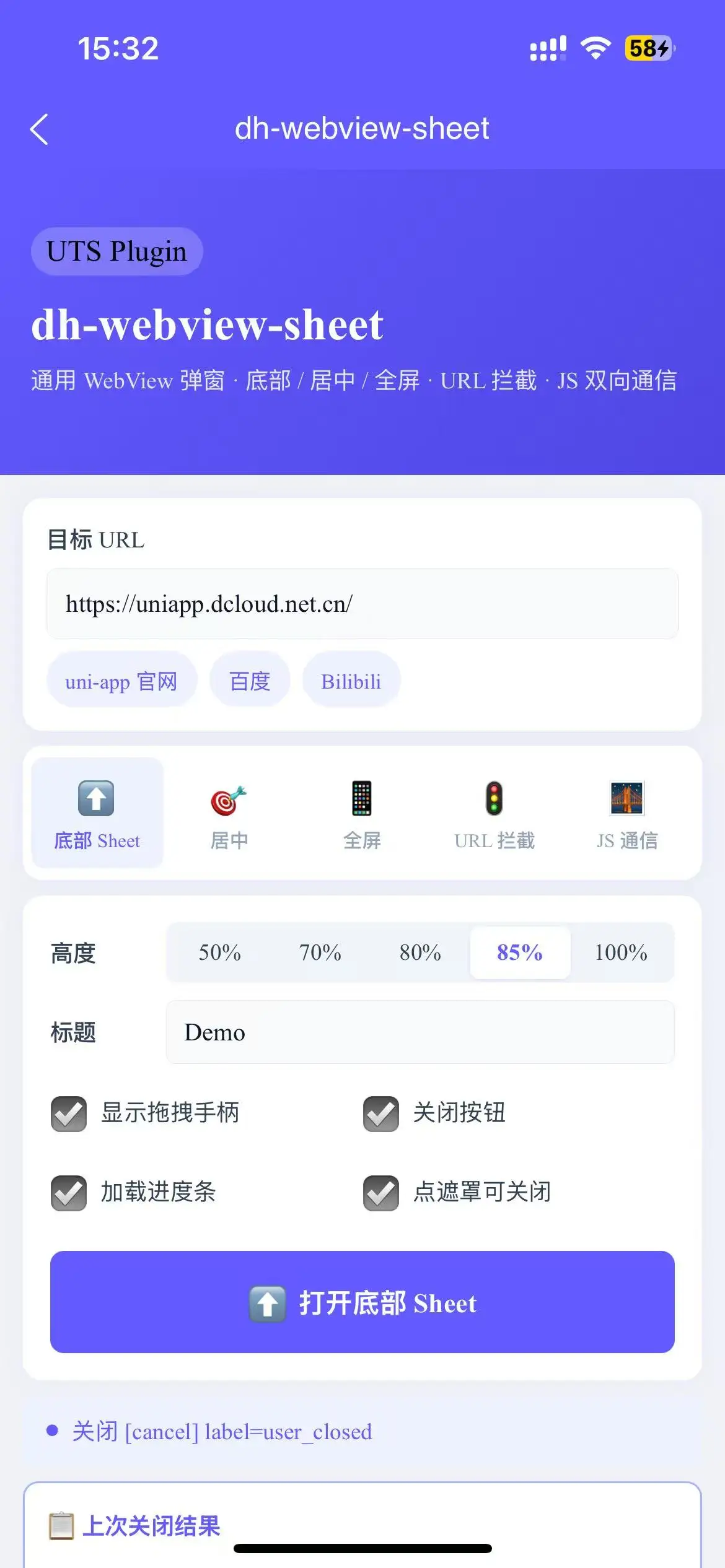Switch to the 全屏 mode tab

[x=362, y=813]
